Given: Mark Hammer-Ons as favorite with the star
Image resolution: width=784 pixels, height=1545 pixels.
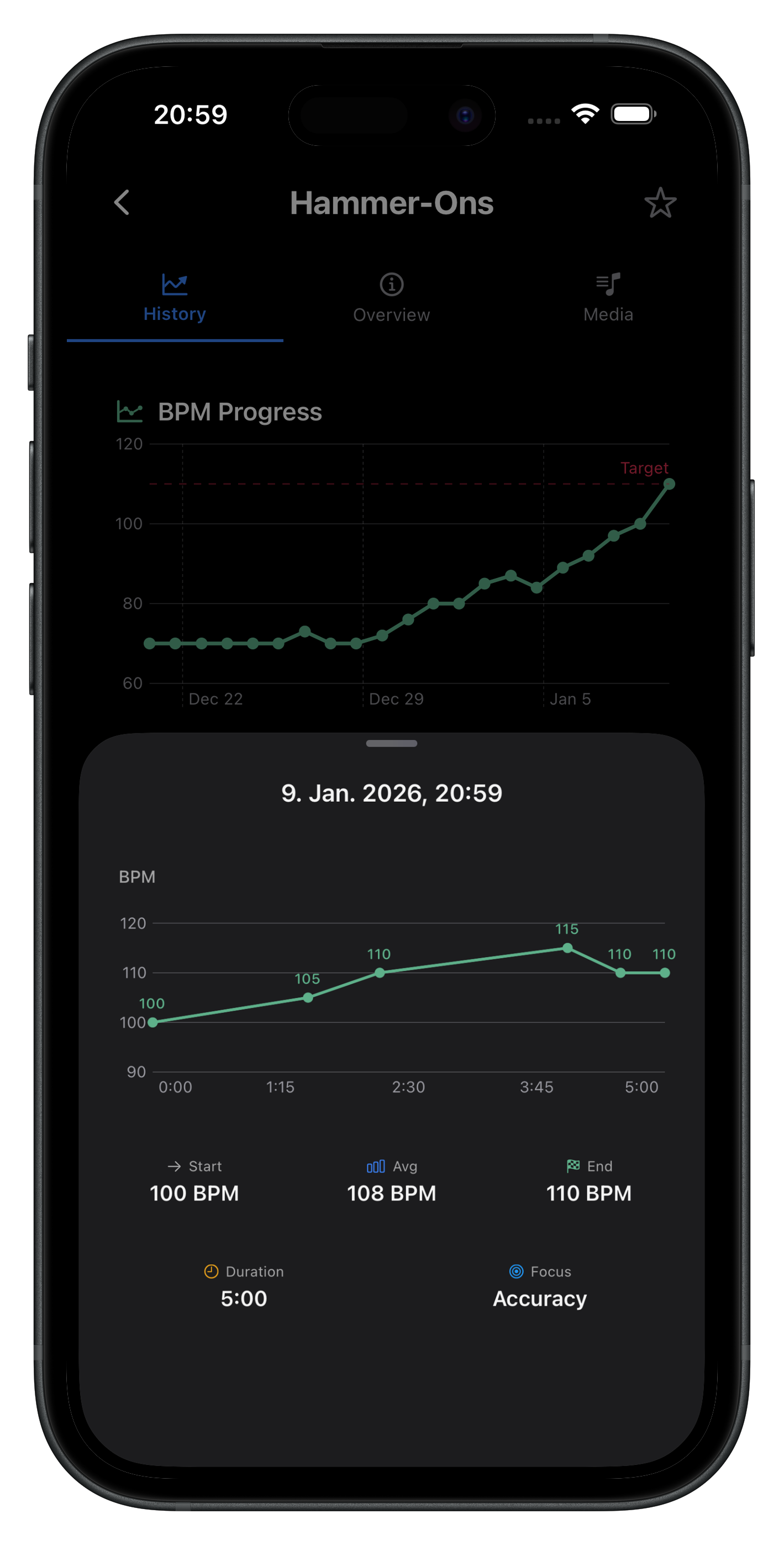Looking at the screenshot, I should point(660,203).
